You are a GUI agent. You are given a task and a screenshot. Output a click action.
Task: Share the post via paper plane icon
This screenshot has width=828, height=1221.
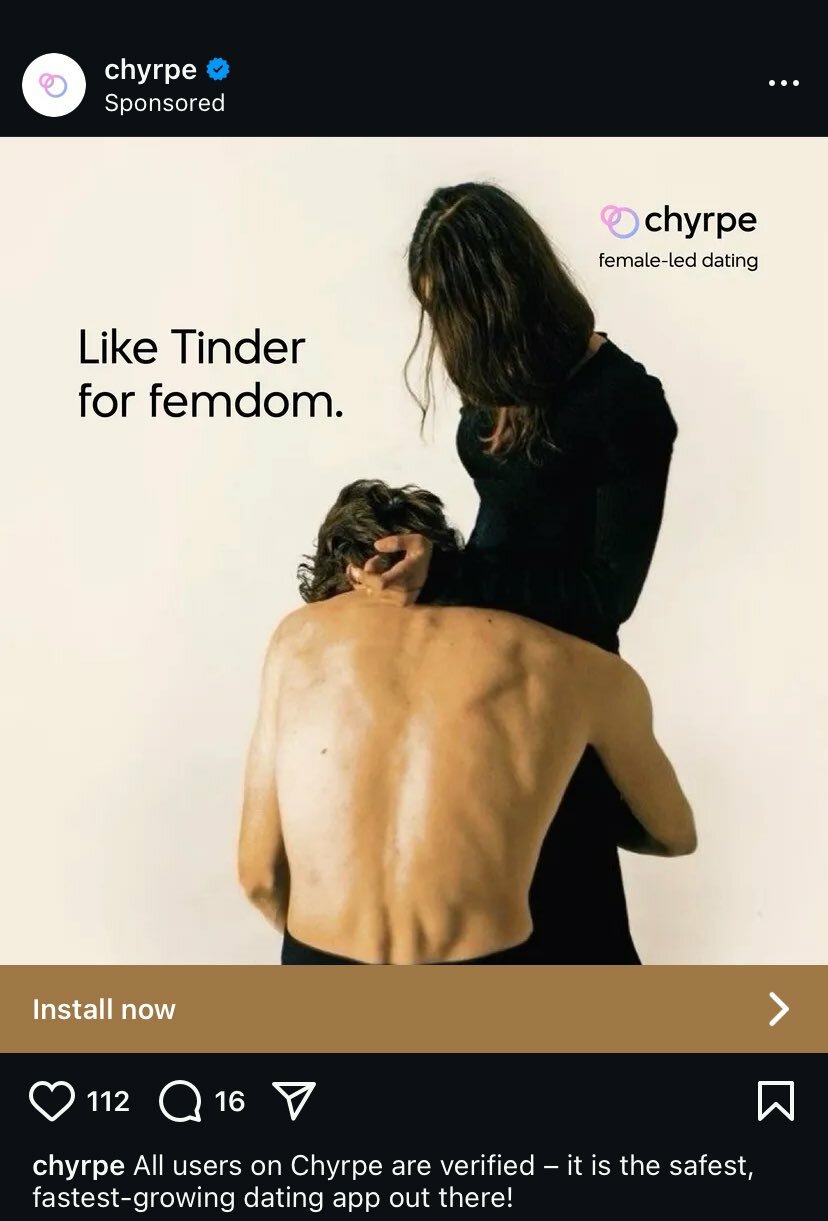point(294,1101)
